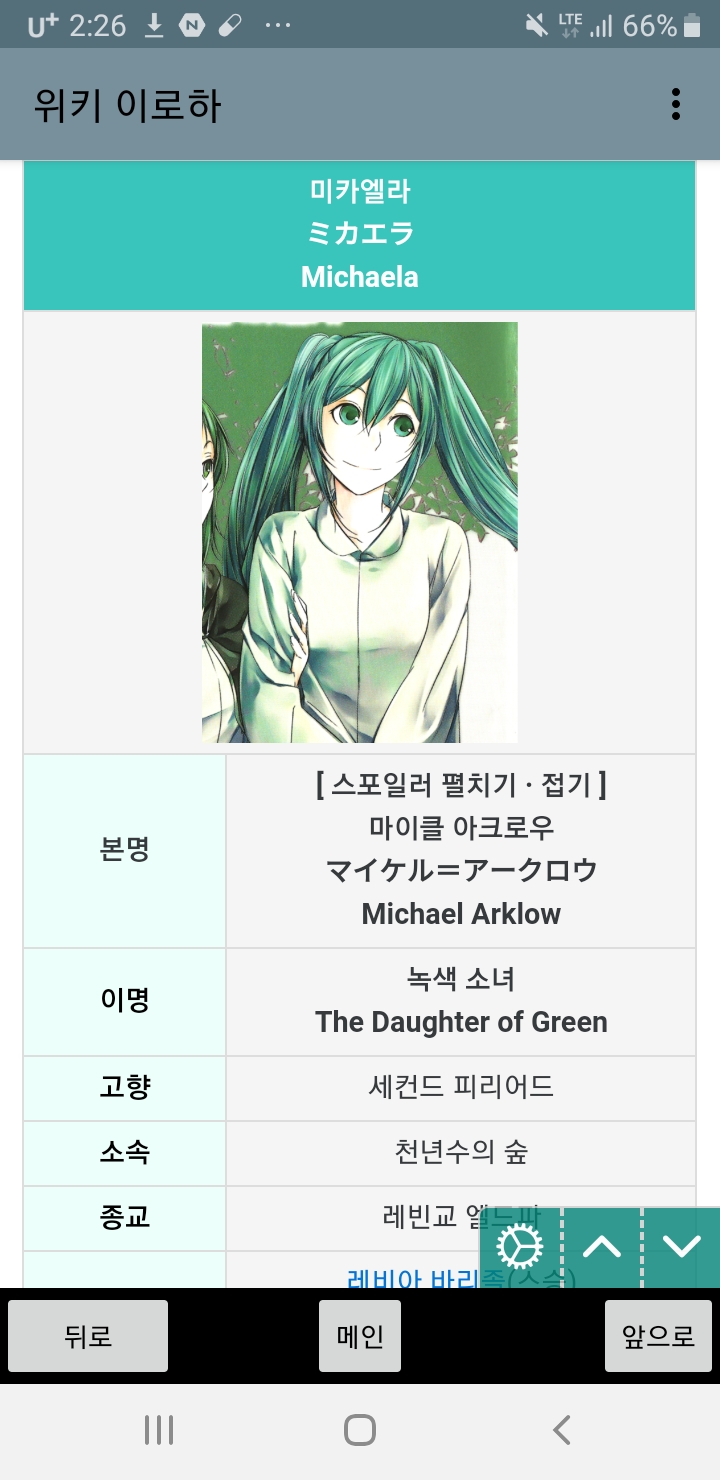Image resolution: width=720 pixels, height=1480 pixels.
Task: Return to main page via 메인
Action: coord(360,1336)
